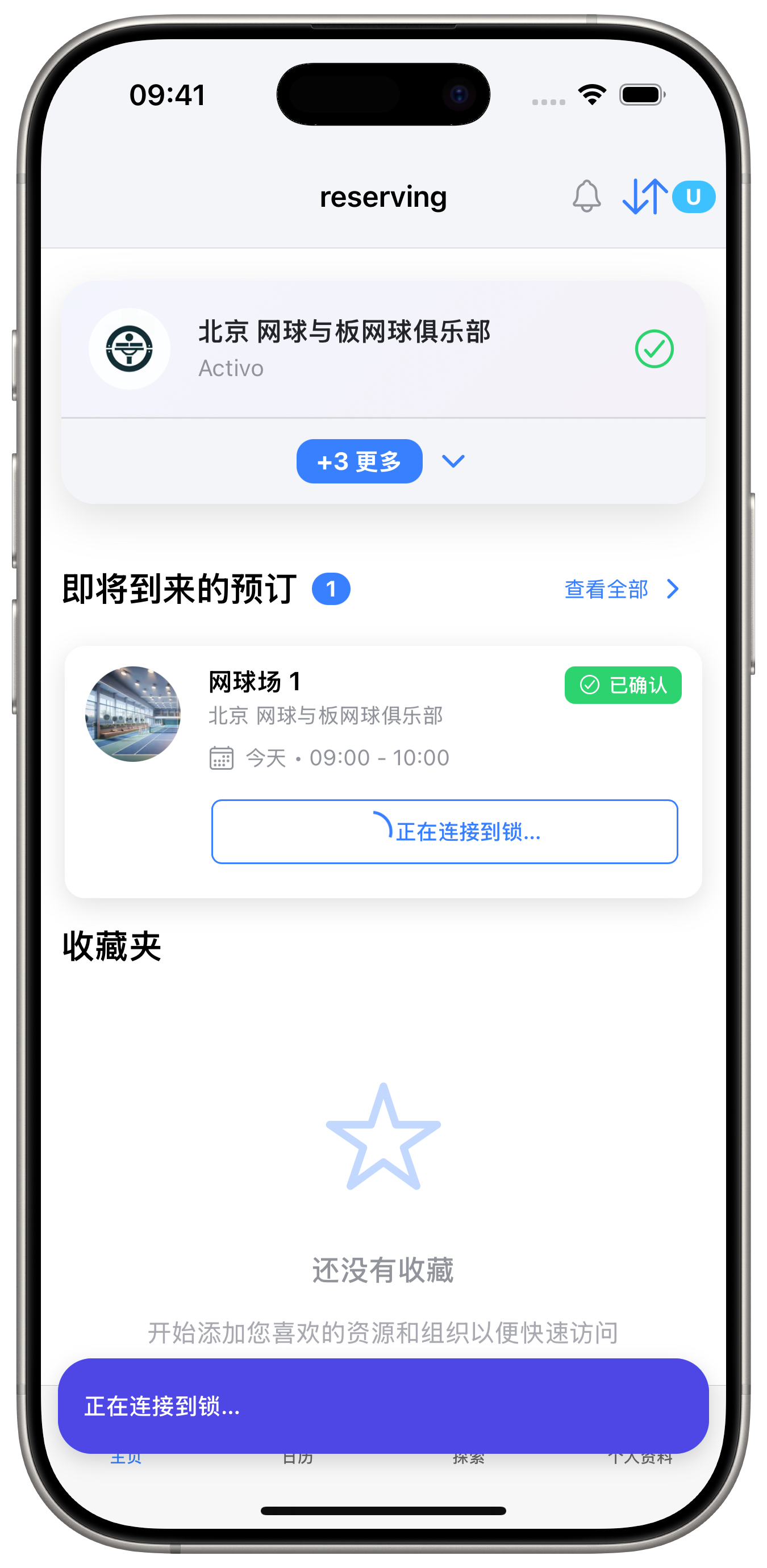Tap the battery icon in the status bar
The image size is (767, 1568).
pos(642,94)
